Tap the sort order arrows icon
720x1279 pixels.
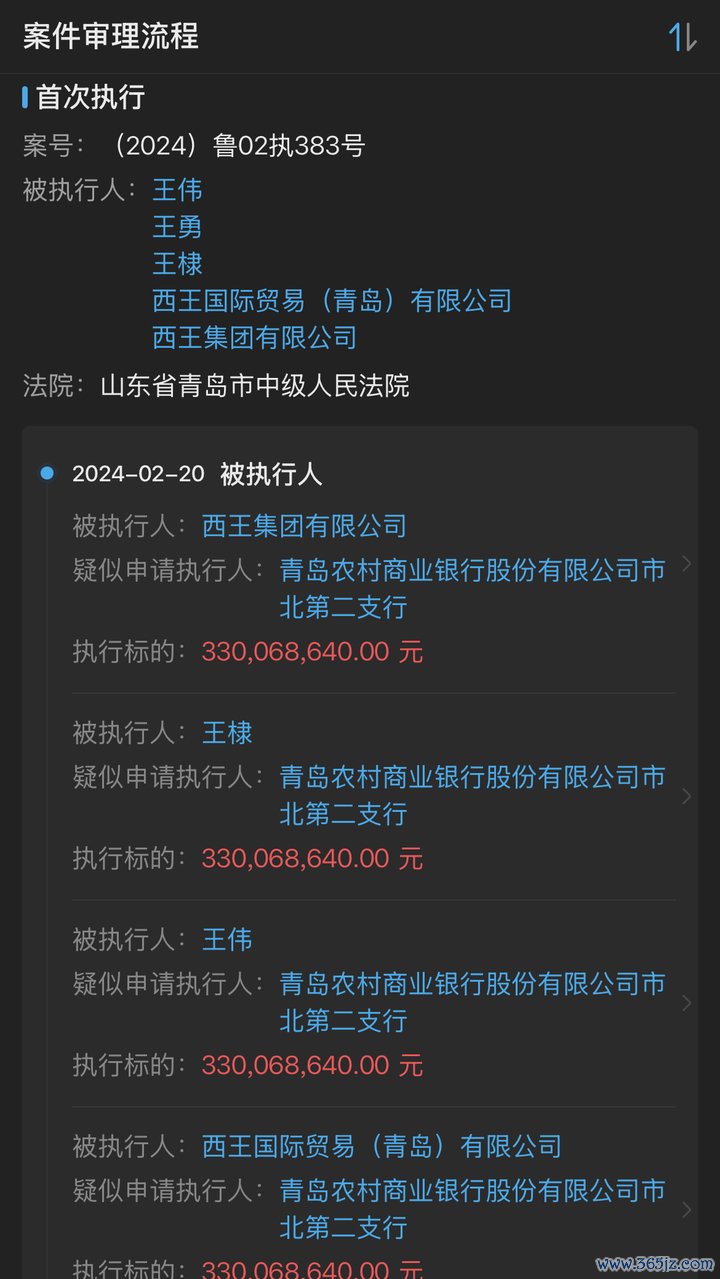682,37
